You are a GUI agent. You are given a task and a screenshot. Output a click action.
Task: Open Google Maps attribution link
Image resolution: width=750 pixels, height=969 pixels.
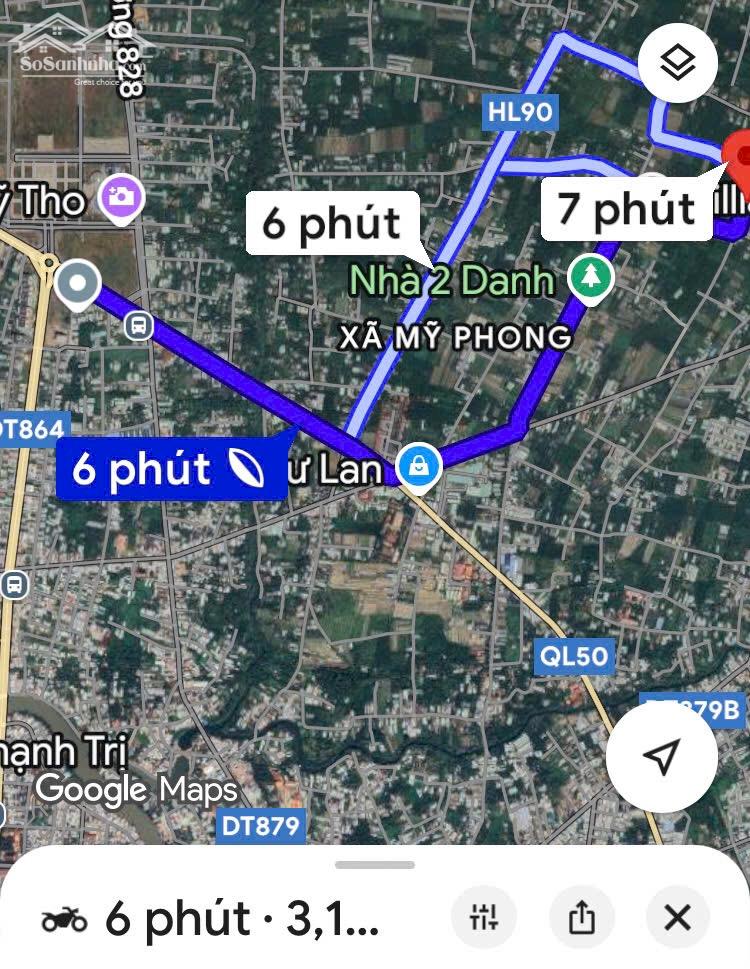(133, 790)
